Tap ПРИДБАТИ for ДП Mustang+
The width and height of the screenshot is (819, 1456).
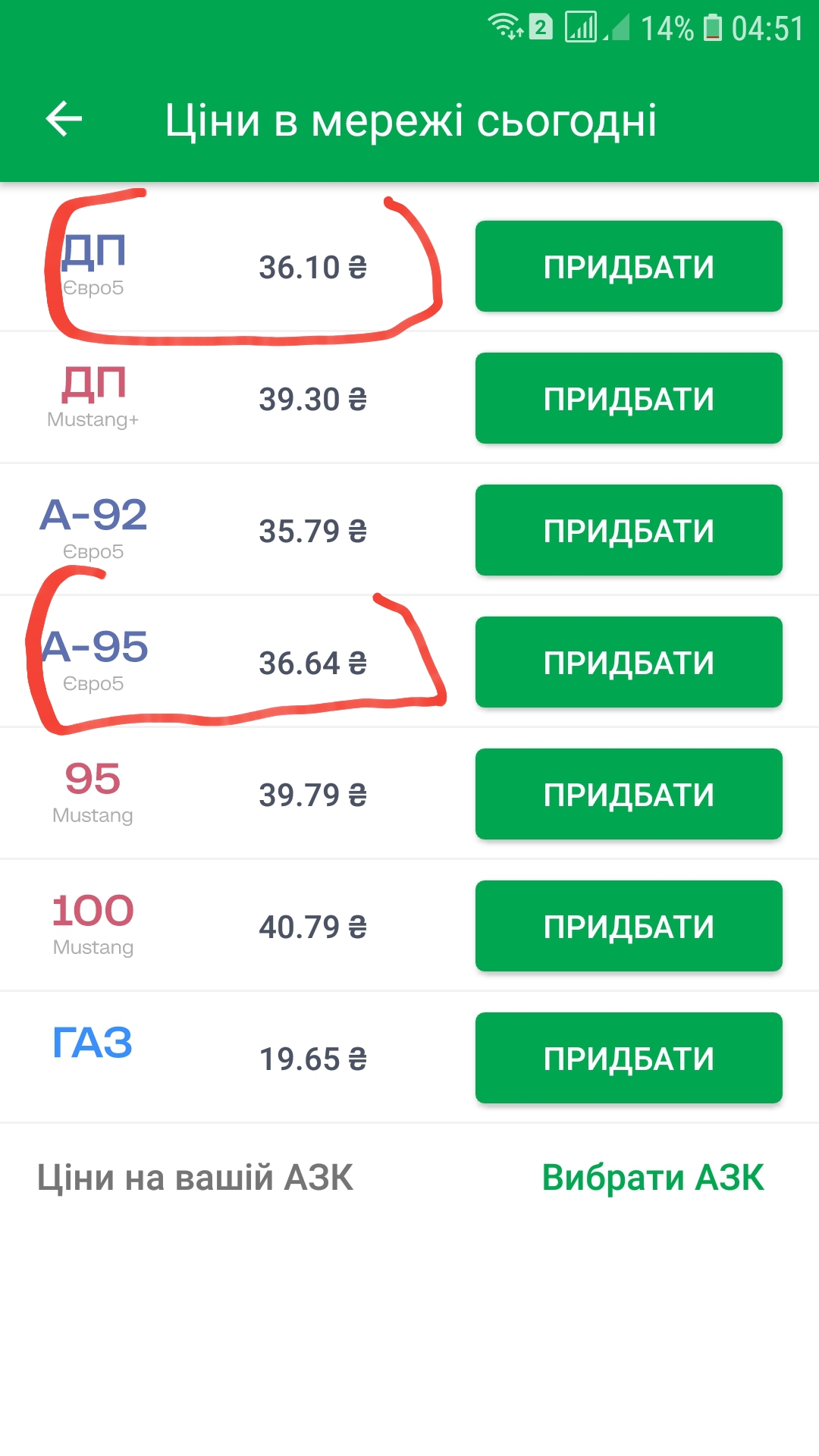pos(629,398)
